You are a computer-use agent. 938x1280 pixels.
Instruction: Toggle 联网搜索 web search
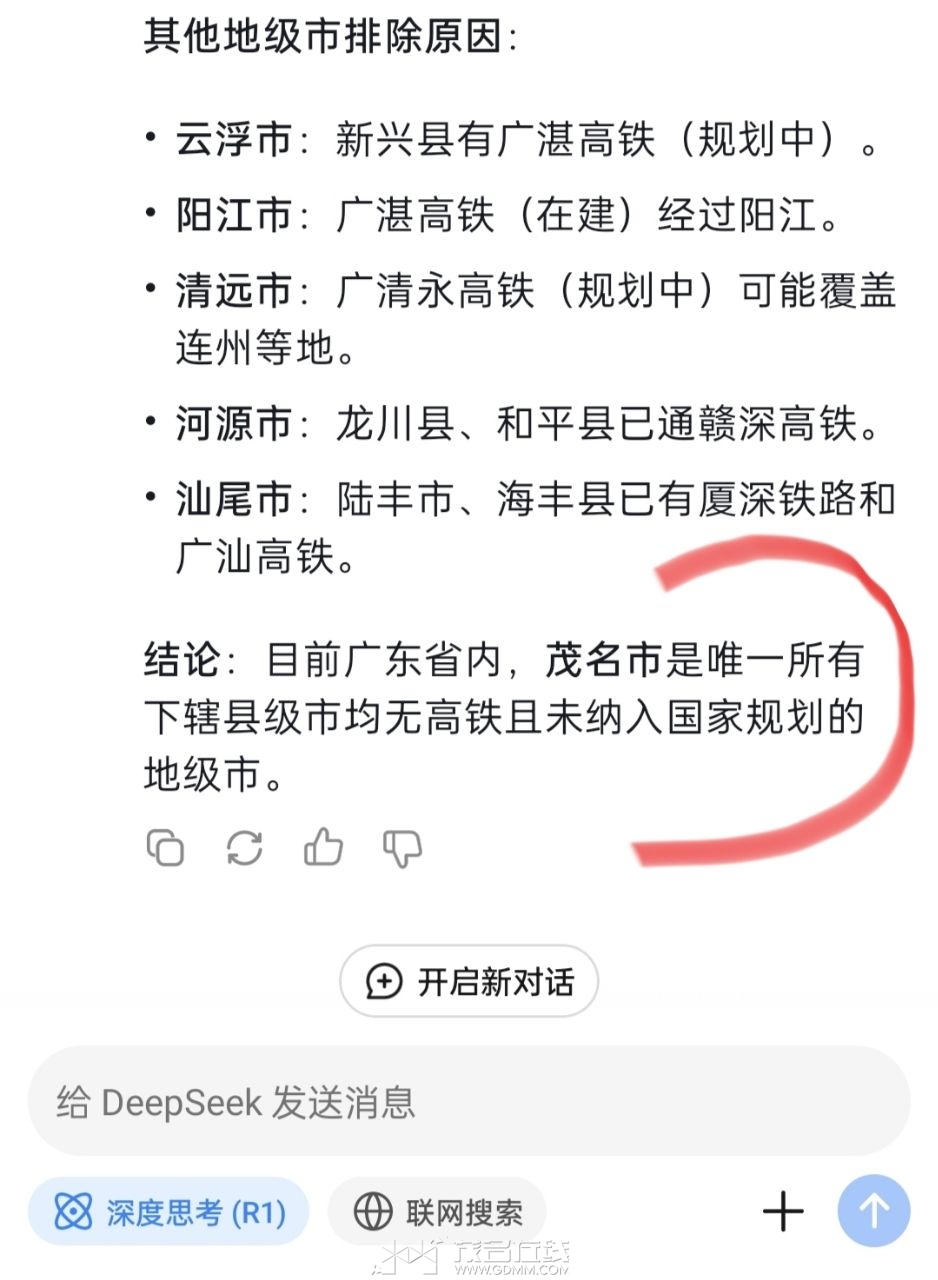point(438,1212)
